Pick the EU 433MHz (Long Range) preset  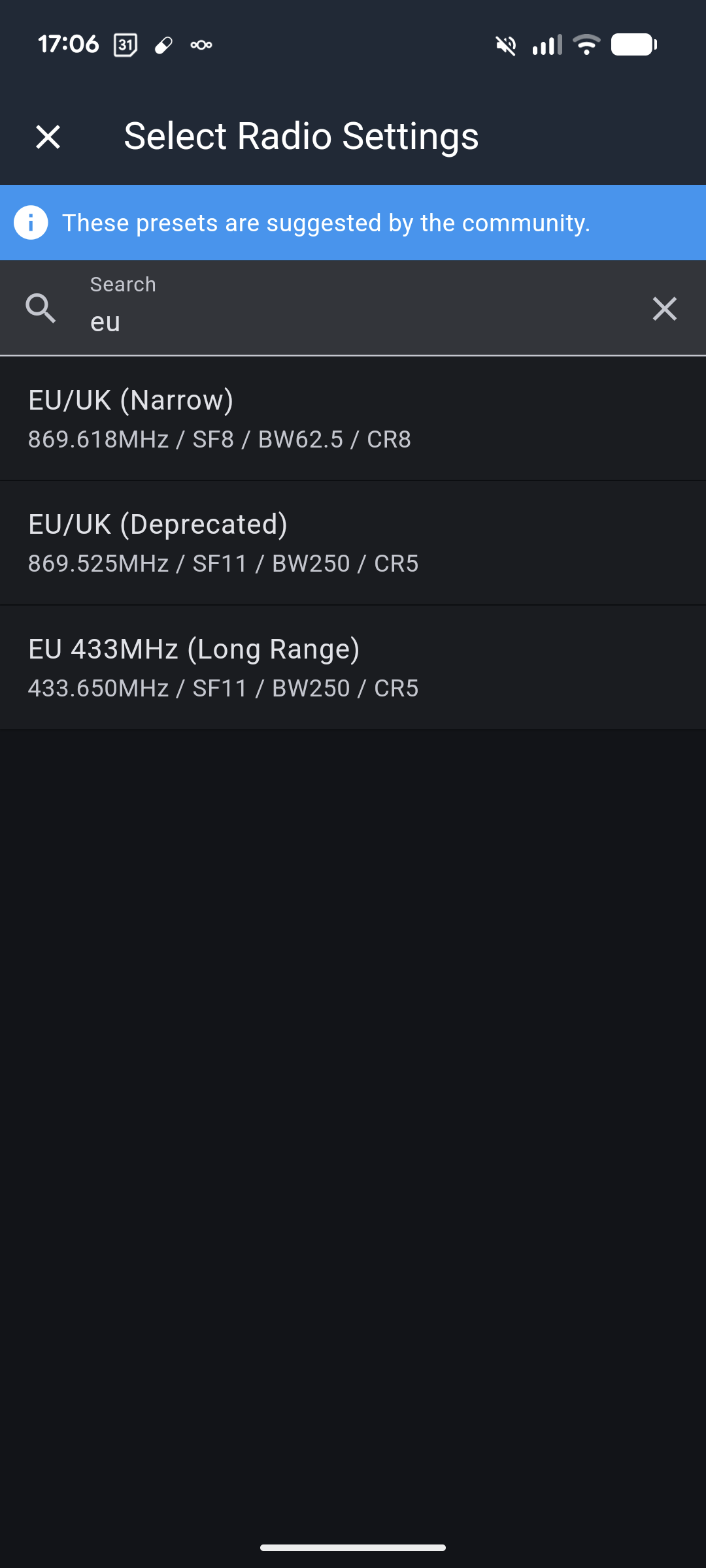pyautogui.click(x=353, y=667)
